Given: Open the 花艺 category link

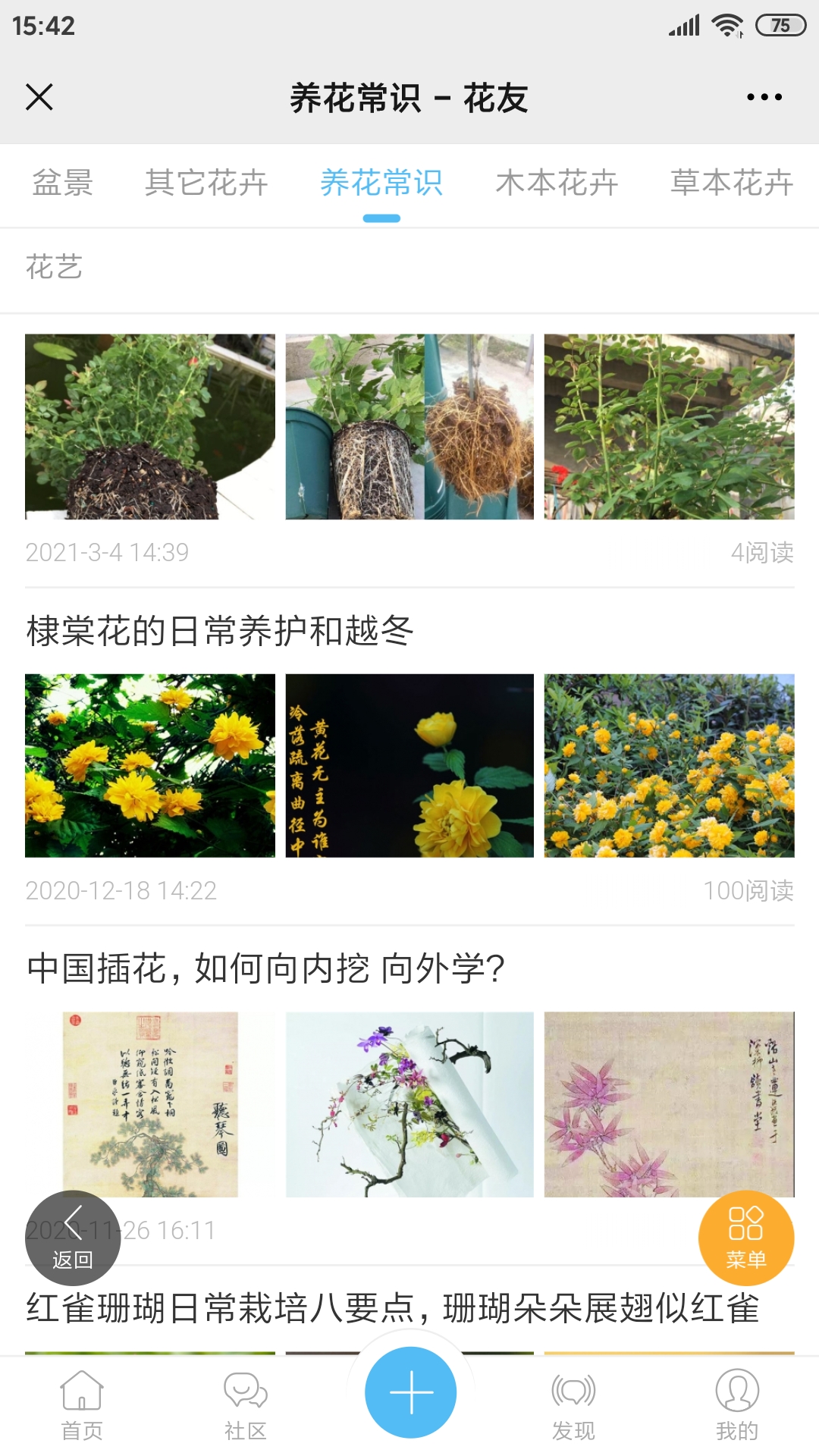Looking at the screenshot, I should (55, 267).
